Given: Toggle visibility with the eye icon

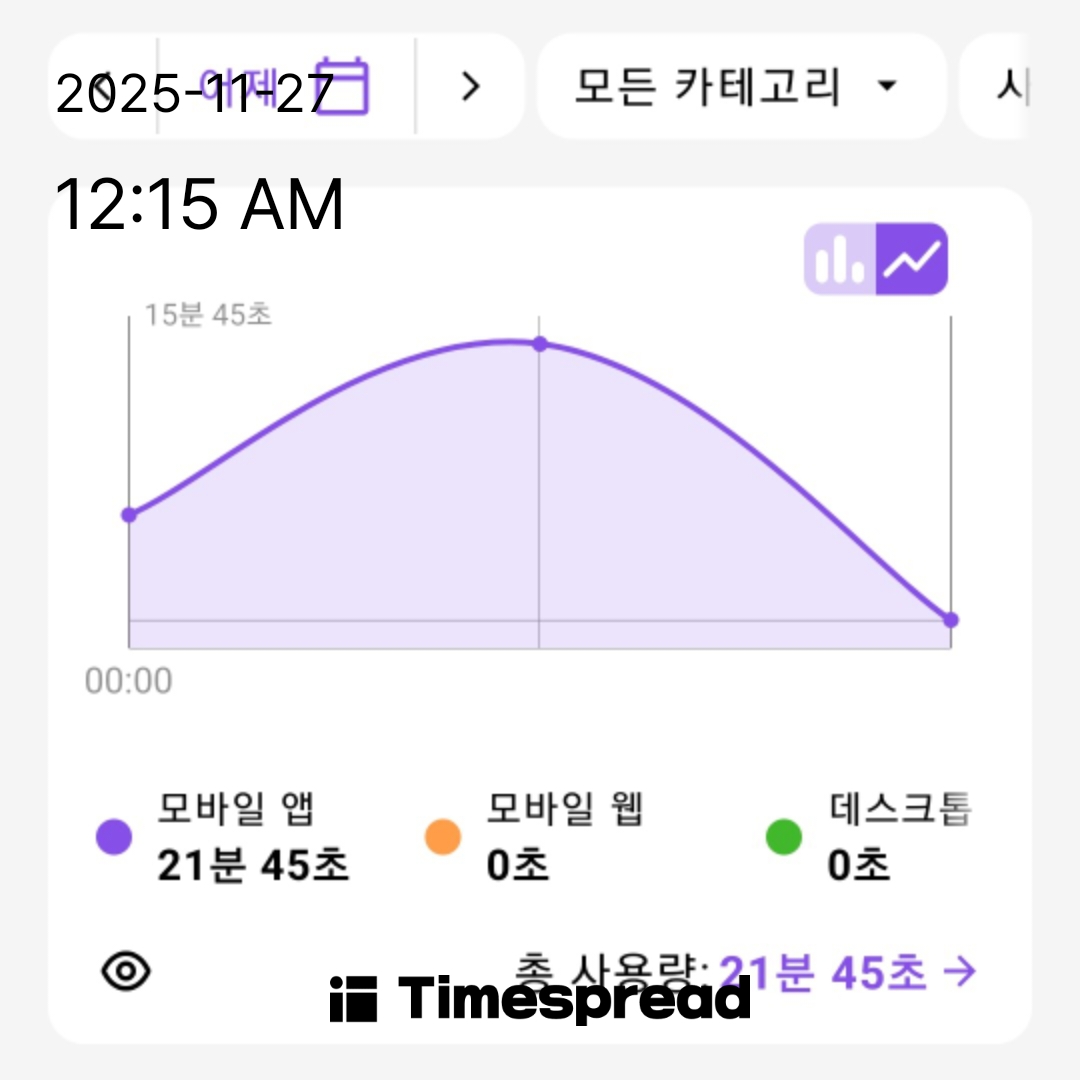Looking at the screenshot, I should (x=126, y=970).
